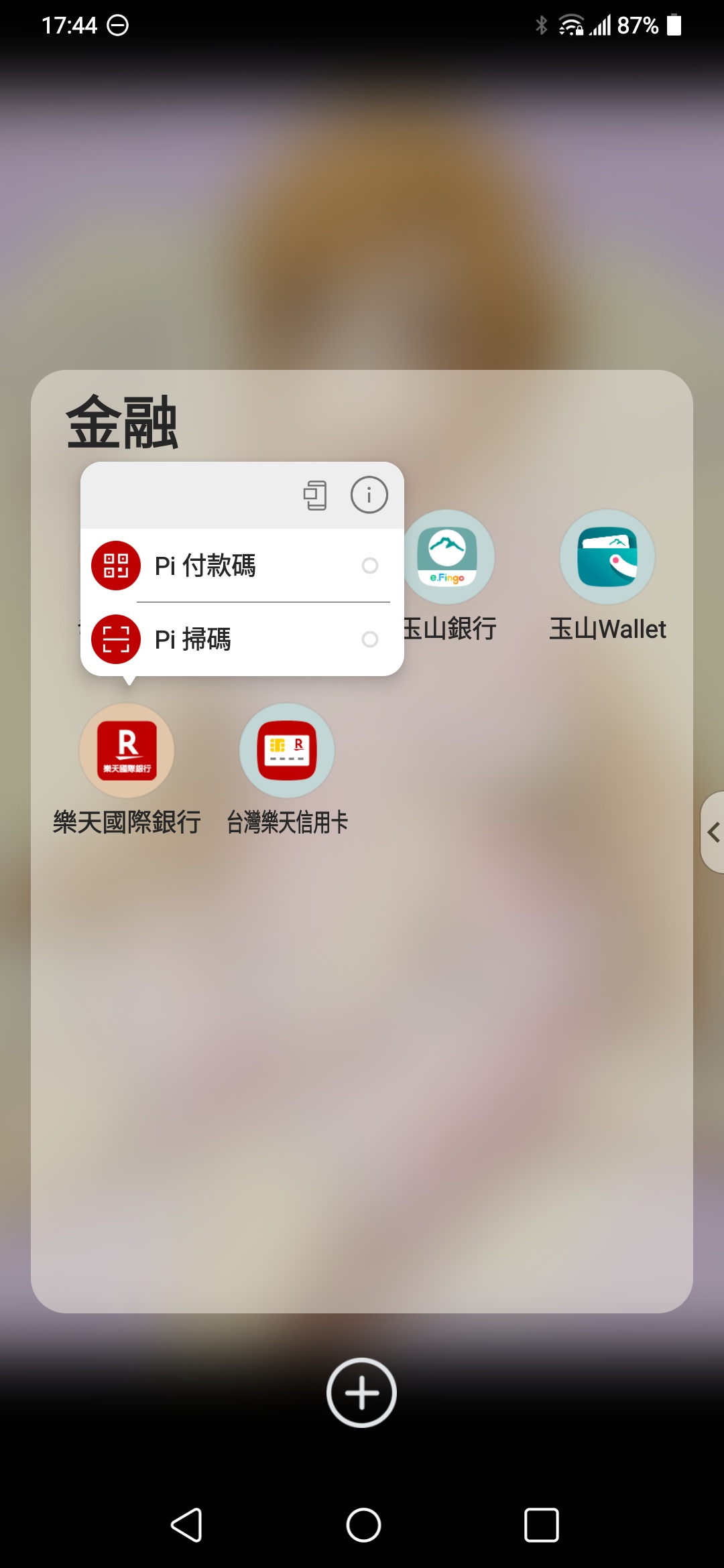Go back using system navigation

pyautogui.click(x=186, y=1525)
